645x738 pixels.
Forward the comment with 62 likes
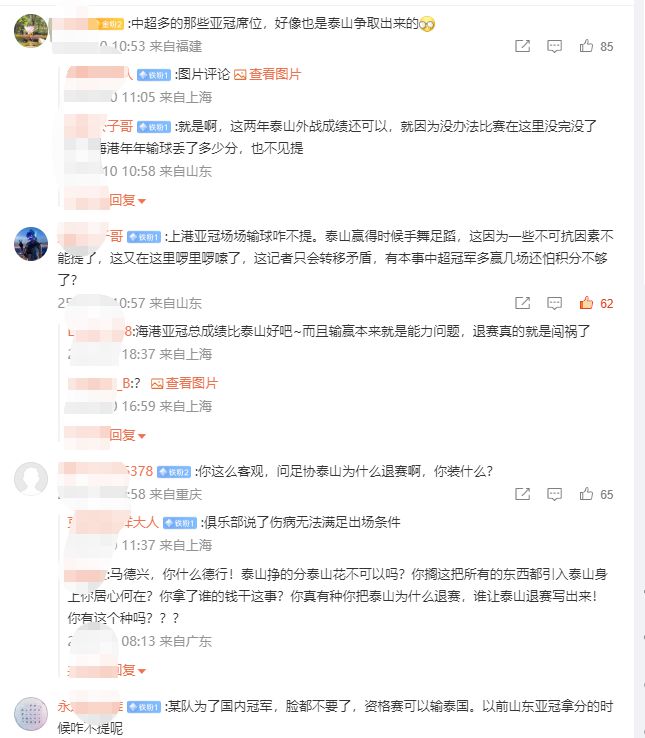(x=522, y=302)
